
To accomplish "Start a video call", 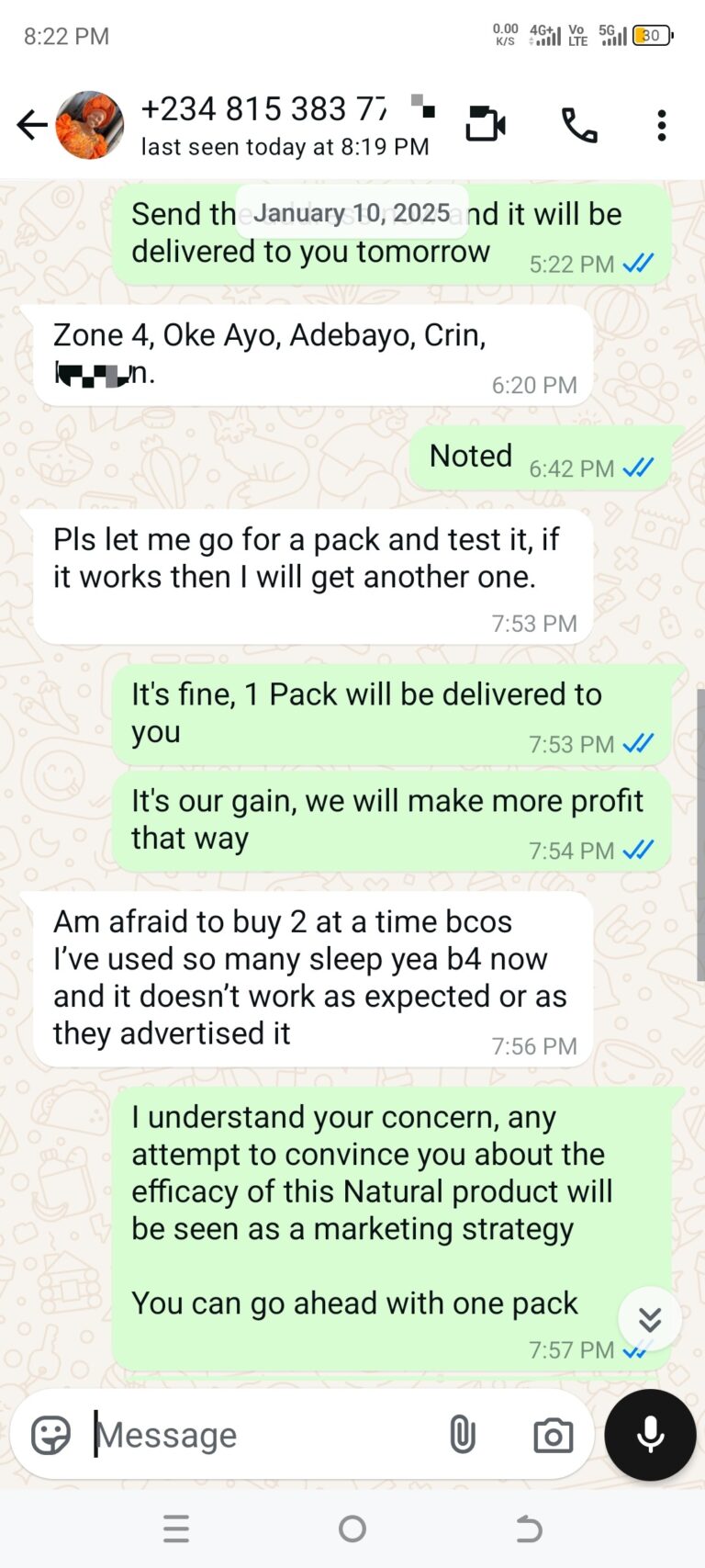I will (486, 124).
